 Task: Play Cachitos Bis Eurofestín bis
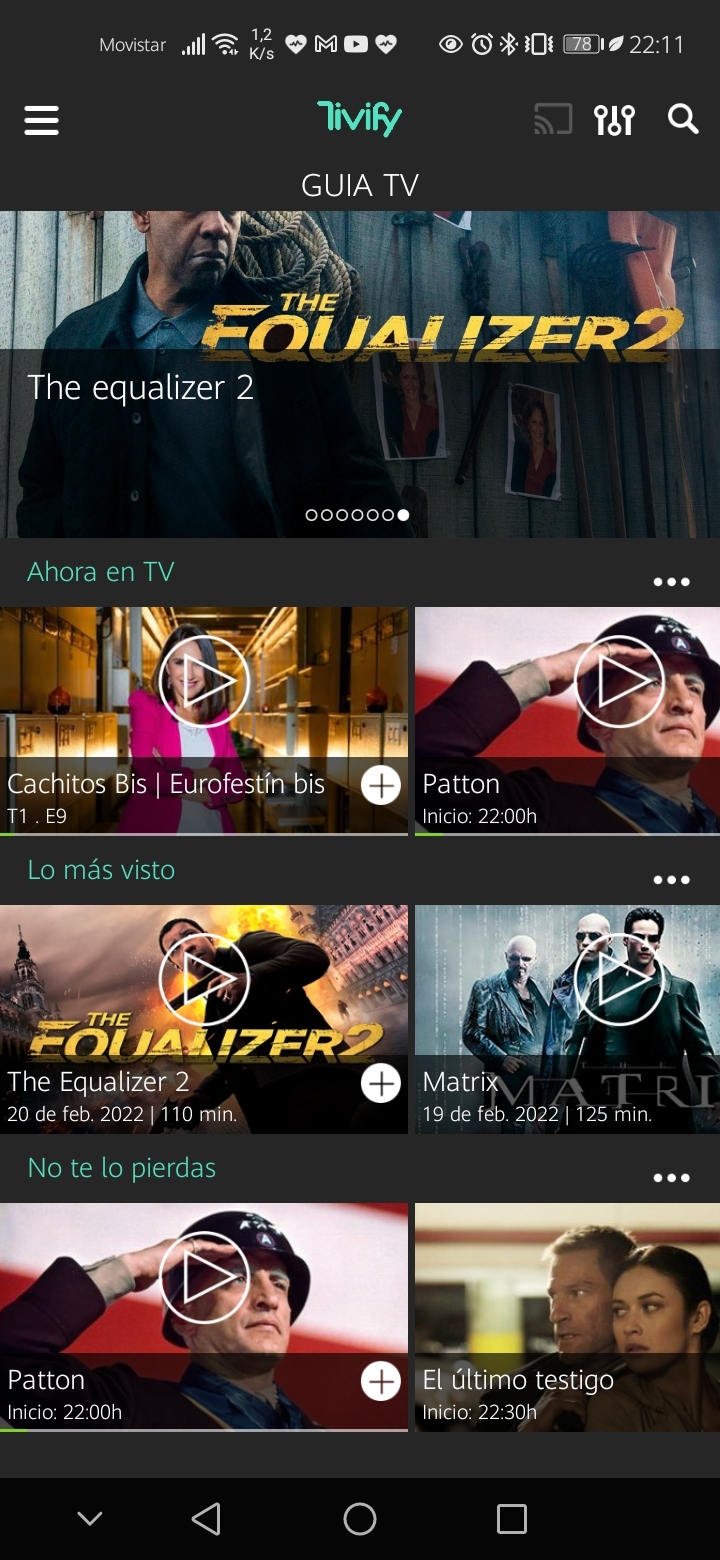[x=203, y=681]
